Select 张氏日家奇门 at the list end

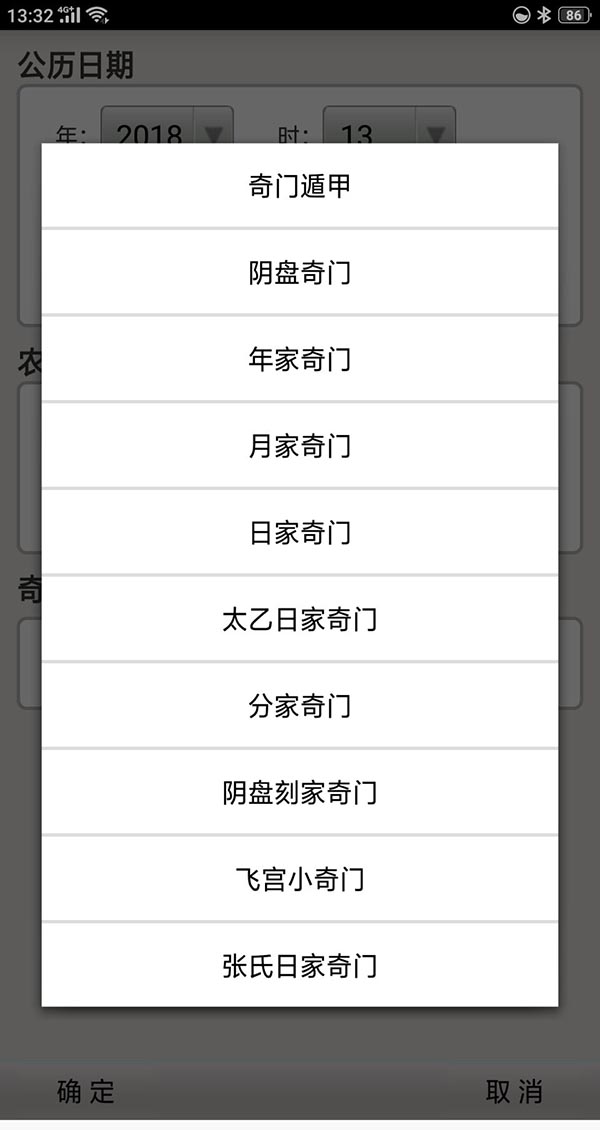coord(299,966)
